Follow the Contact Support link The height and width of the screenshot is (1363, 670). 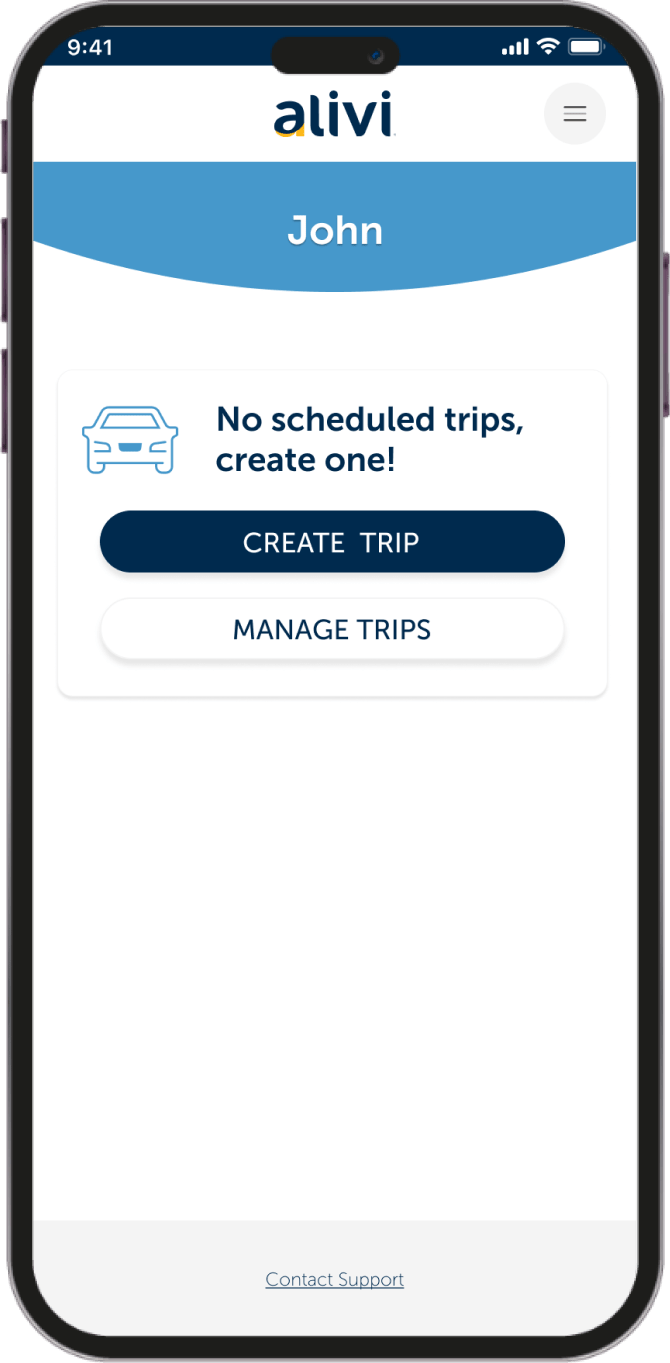335,1279
